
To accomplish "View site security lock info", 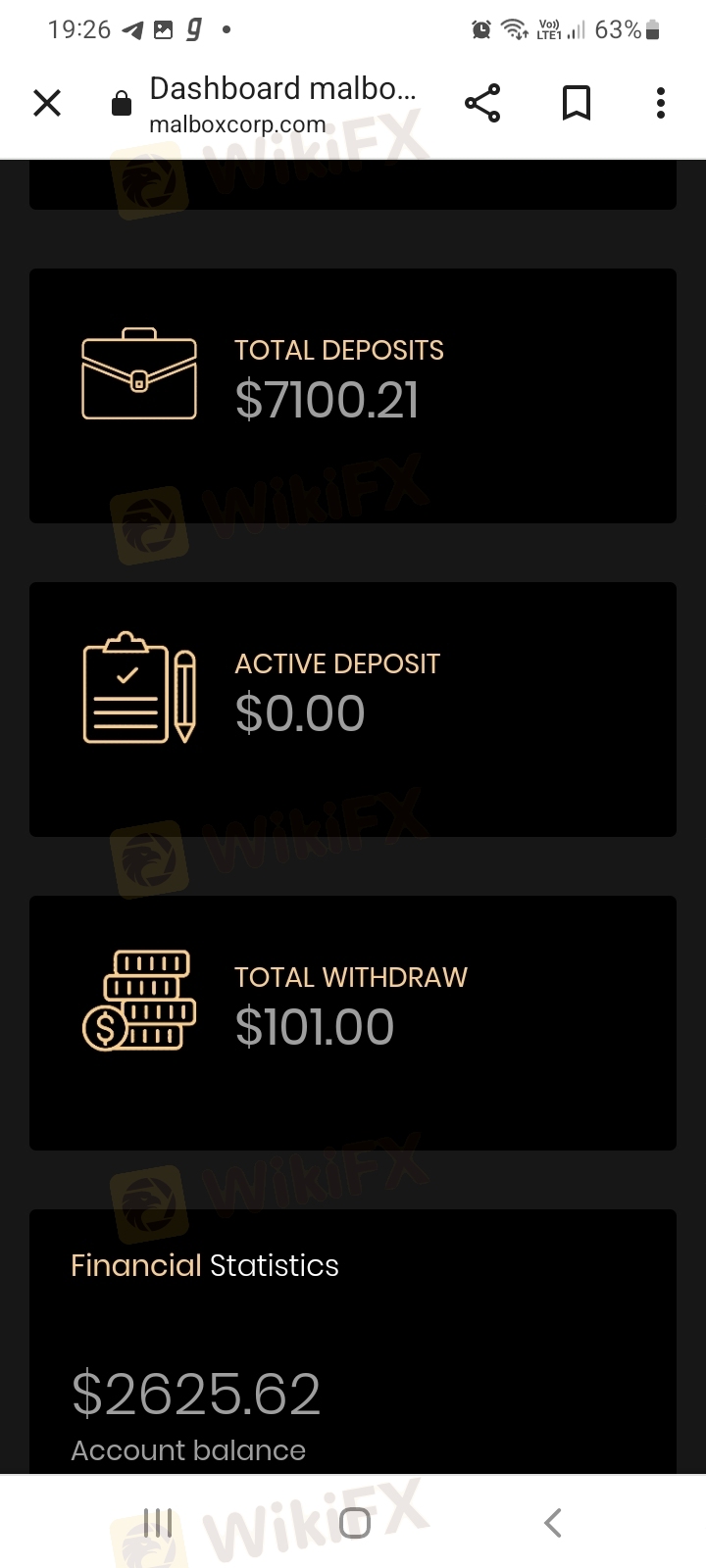I will [122, 103].
